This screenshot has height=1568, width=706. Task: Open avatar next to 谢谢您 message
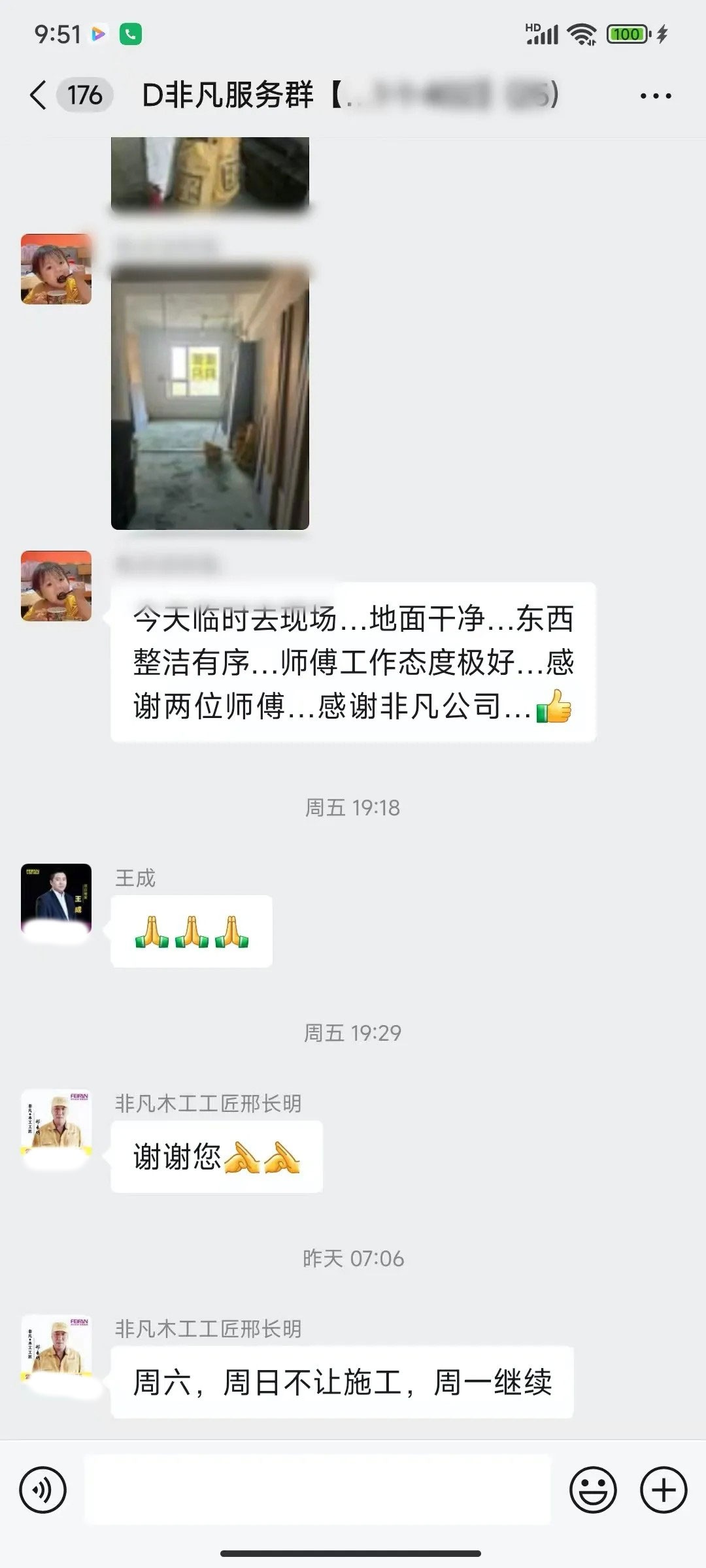[x=56, y=1125]
